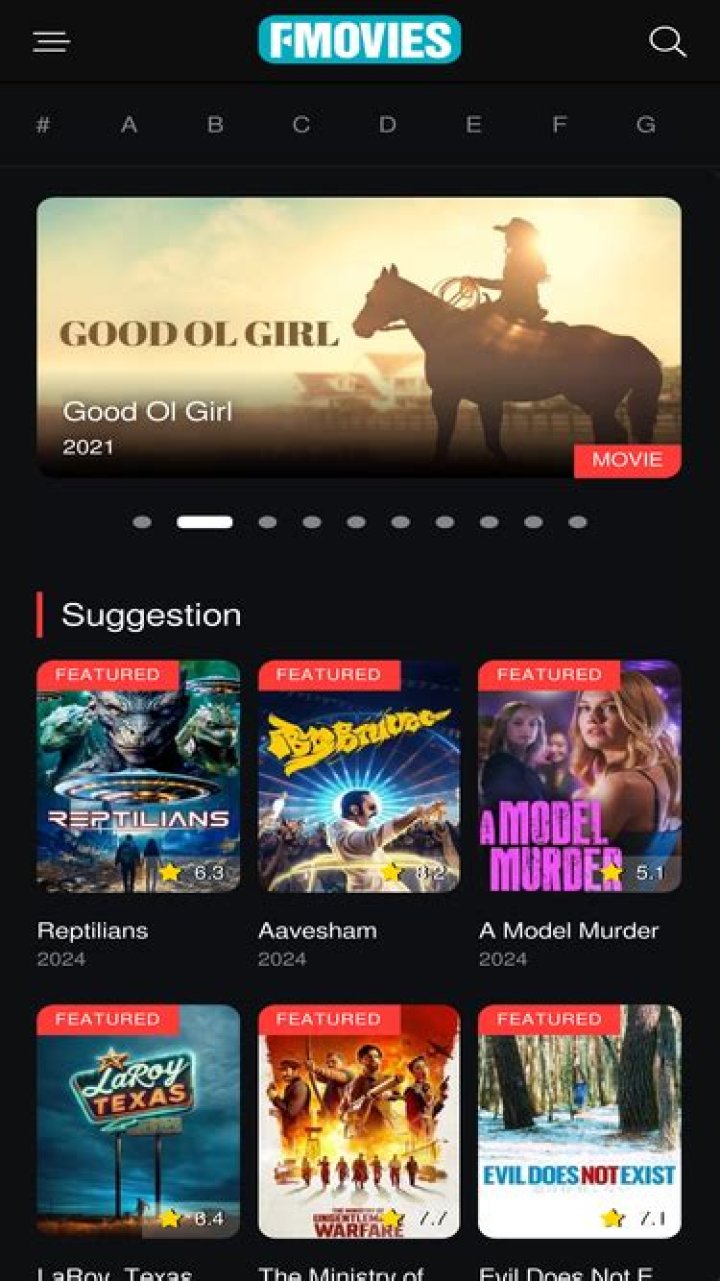Open the Evil Does Not Exist card
Image resolution: width=720 pixels, height=1281 pixels.
coord(579,1121)
